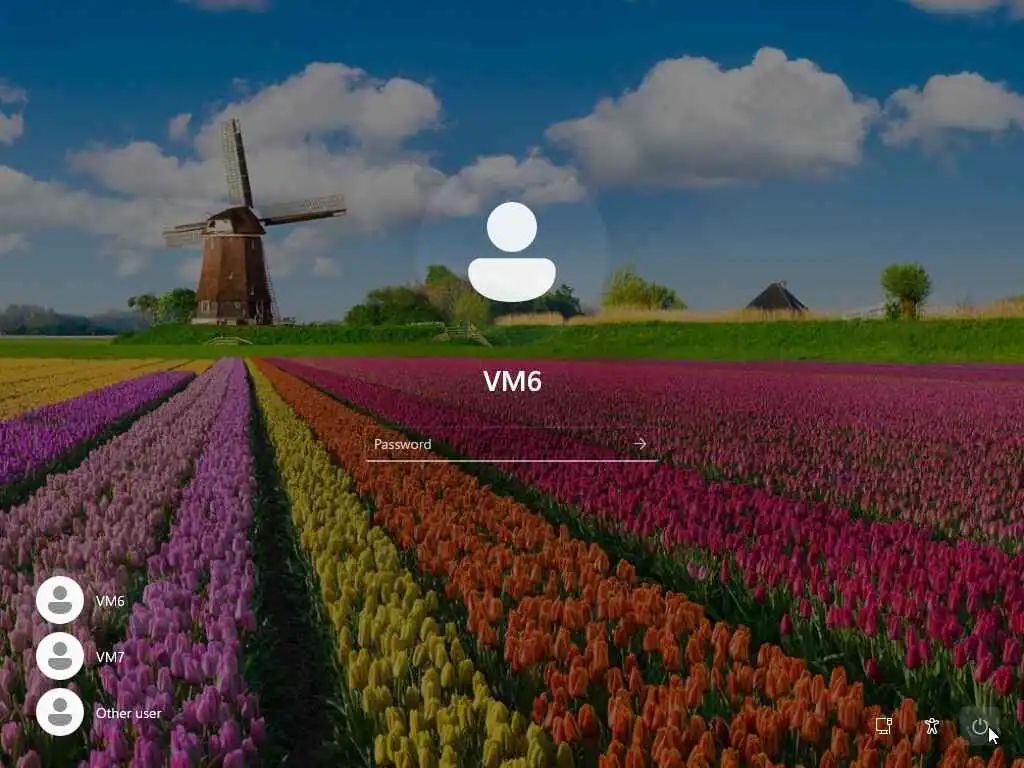The height and width of the screenshot is (768, 1024).
Task: Switch to the VM7 user account
Action: click(x=61, y=657)
